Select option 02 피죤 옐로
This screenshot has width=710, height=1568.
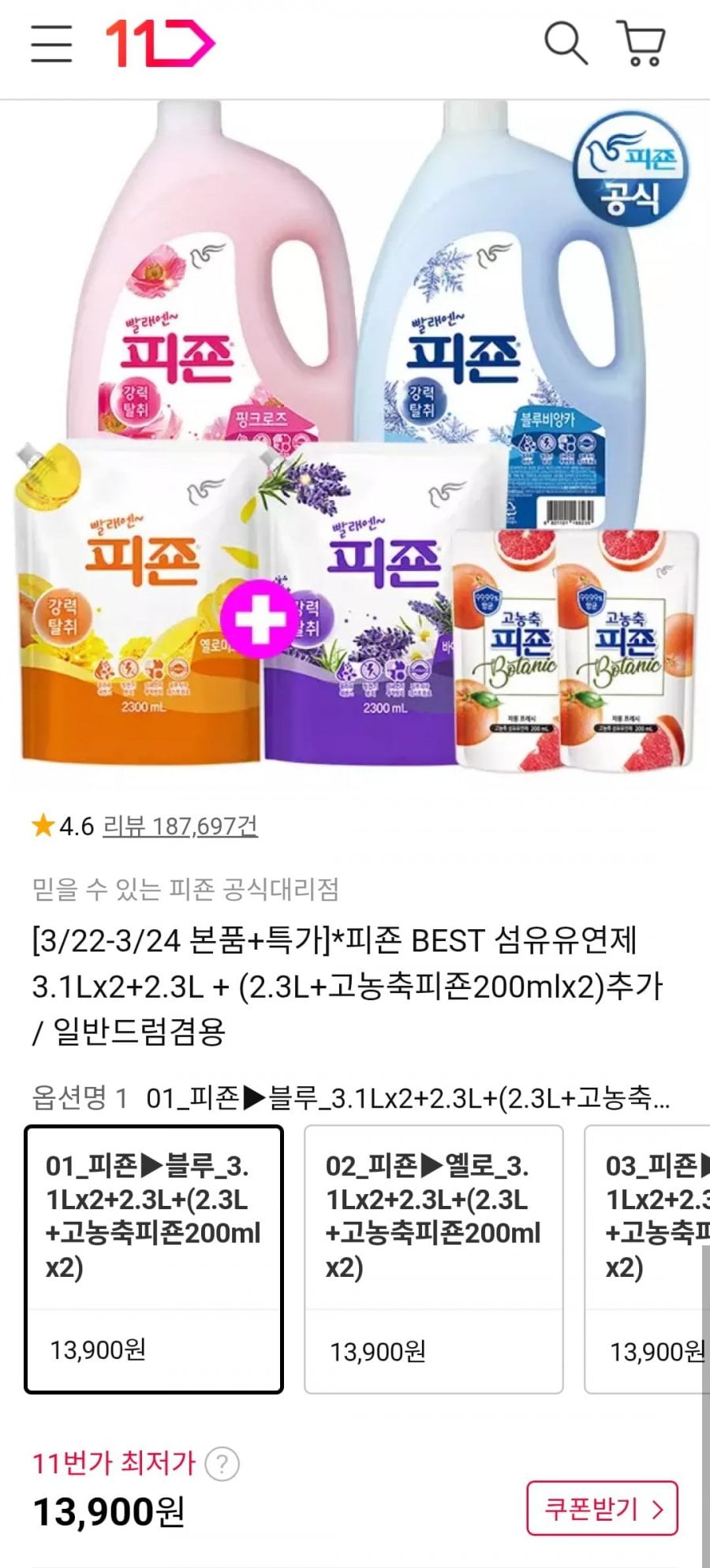tap(434, 1260)
